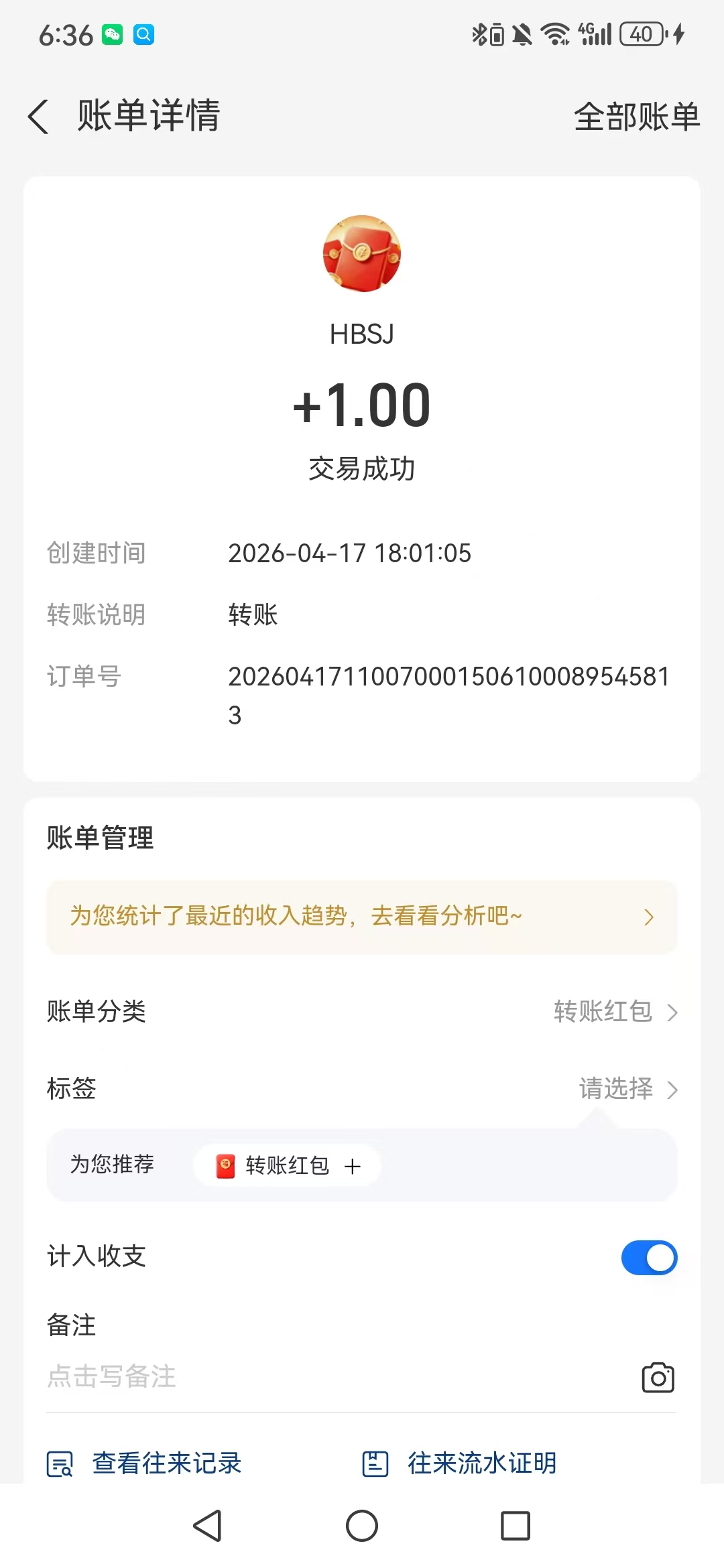Tap the battery indicator showing 40
The width and height of the screenshot is (724, 1568).
tap(640, 33)
